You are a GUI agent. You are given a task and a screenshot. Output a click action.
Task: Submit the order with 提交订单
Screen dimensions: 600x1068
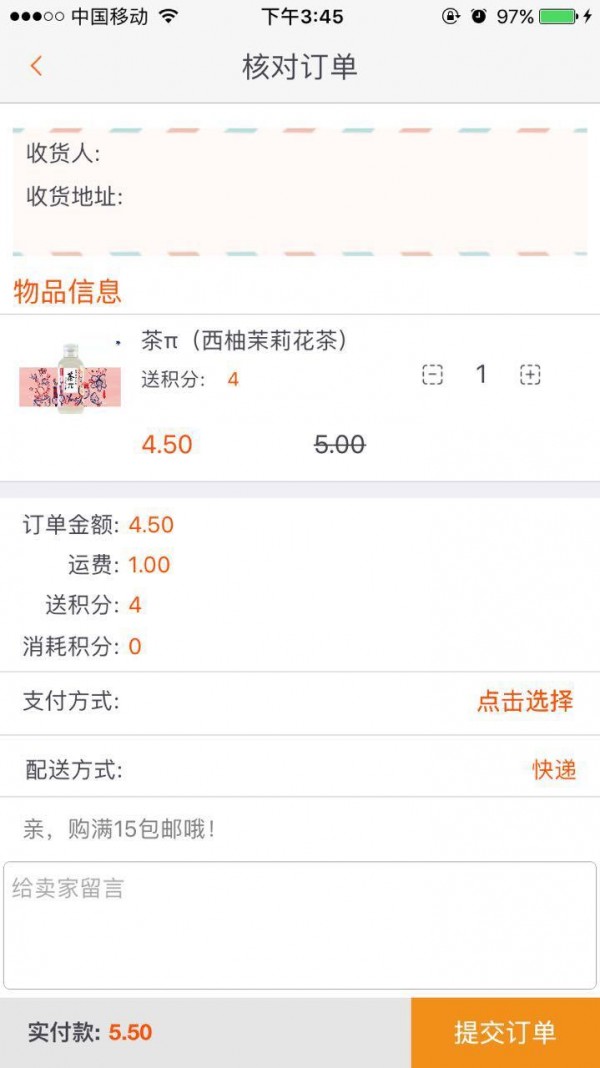(x=505, y=1032)
